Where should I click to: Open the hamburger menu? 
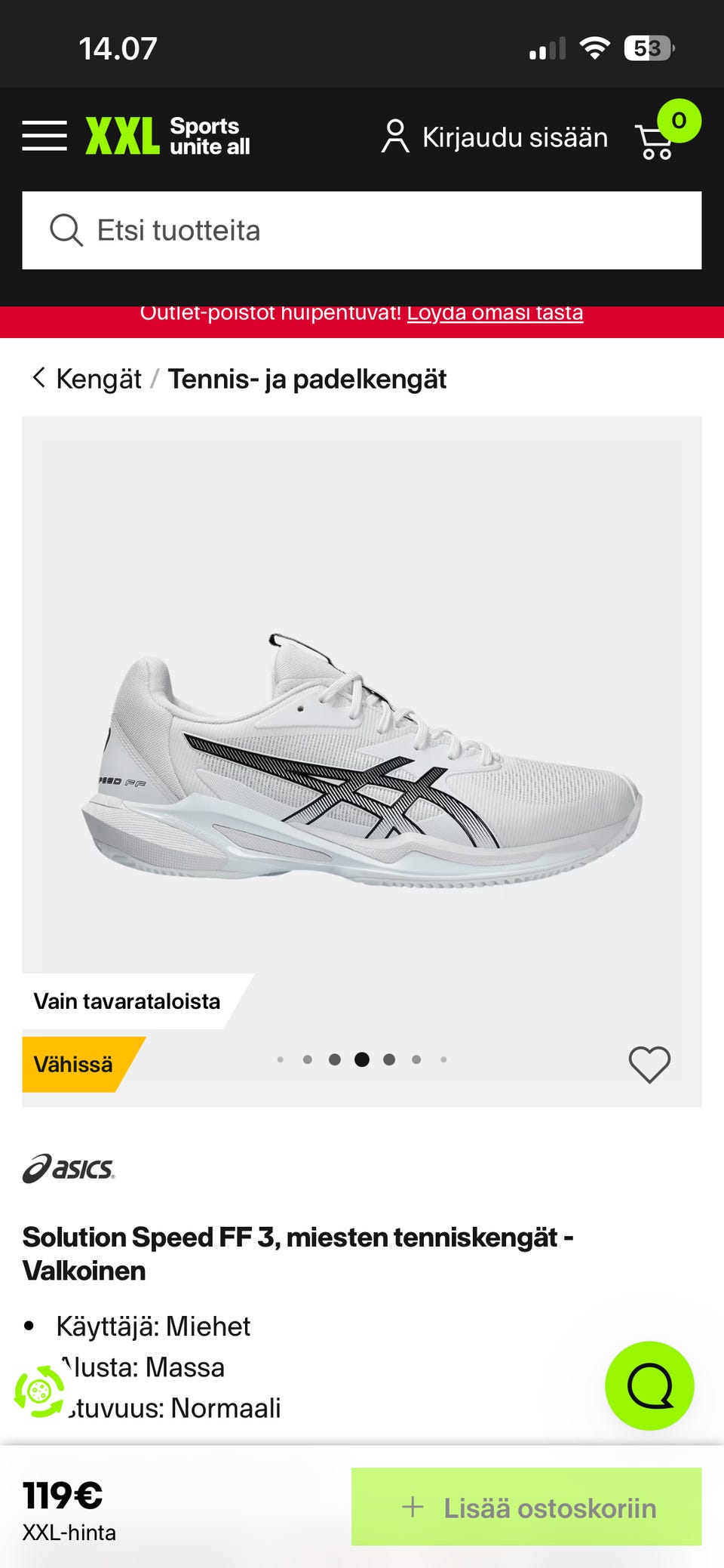44,136
